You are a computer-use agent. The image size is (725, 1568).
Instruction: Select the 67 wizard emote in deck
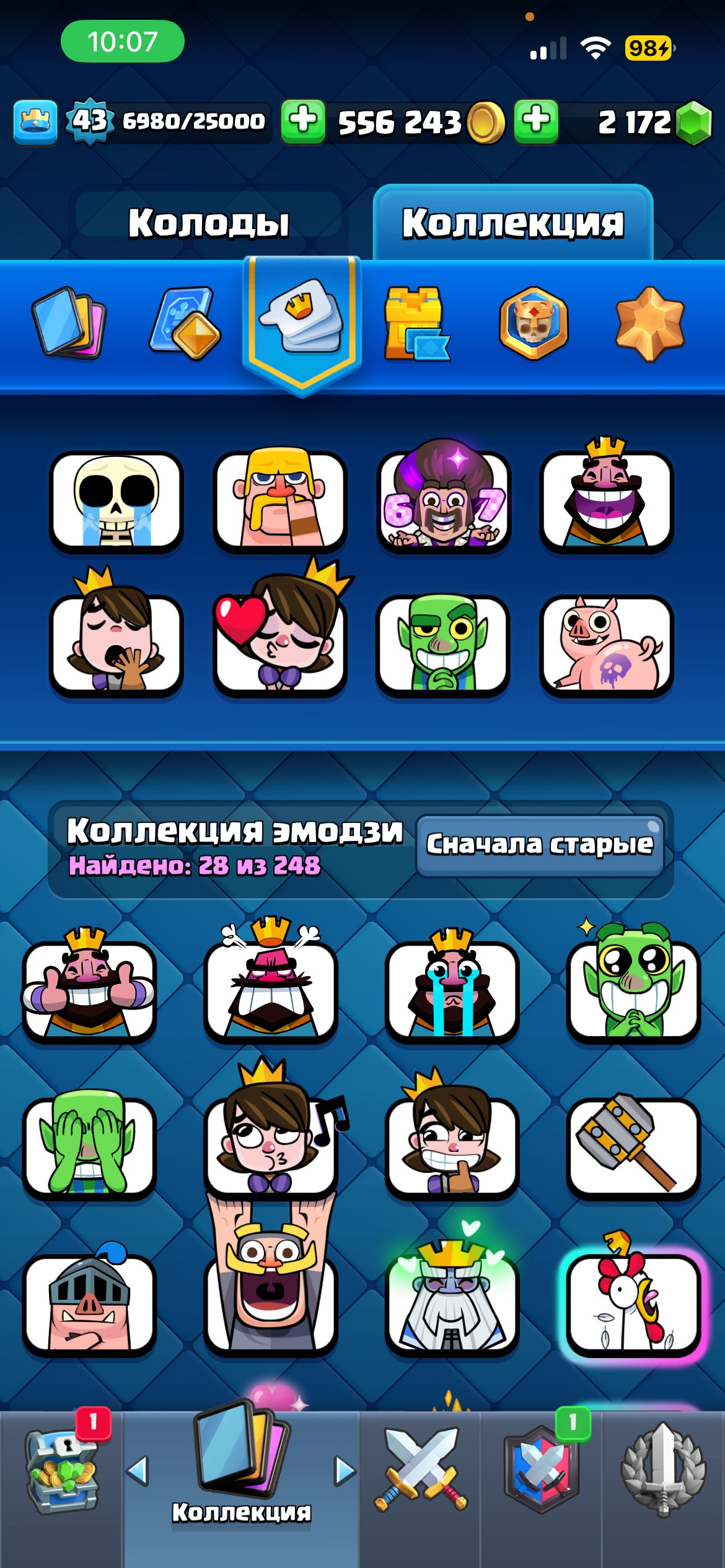tap(443, 502)
